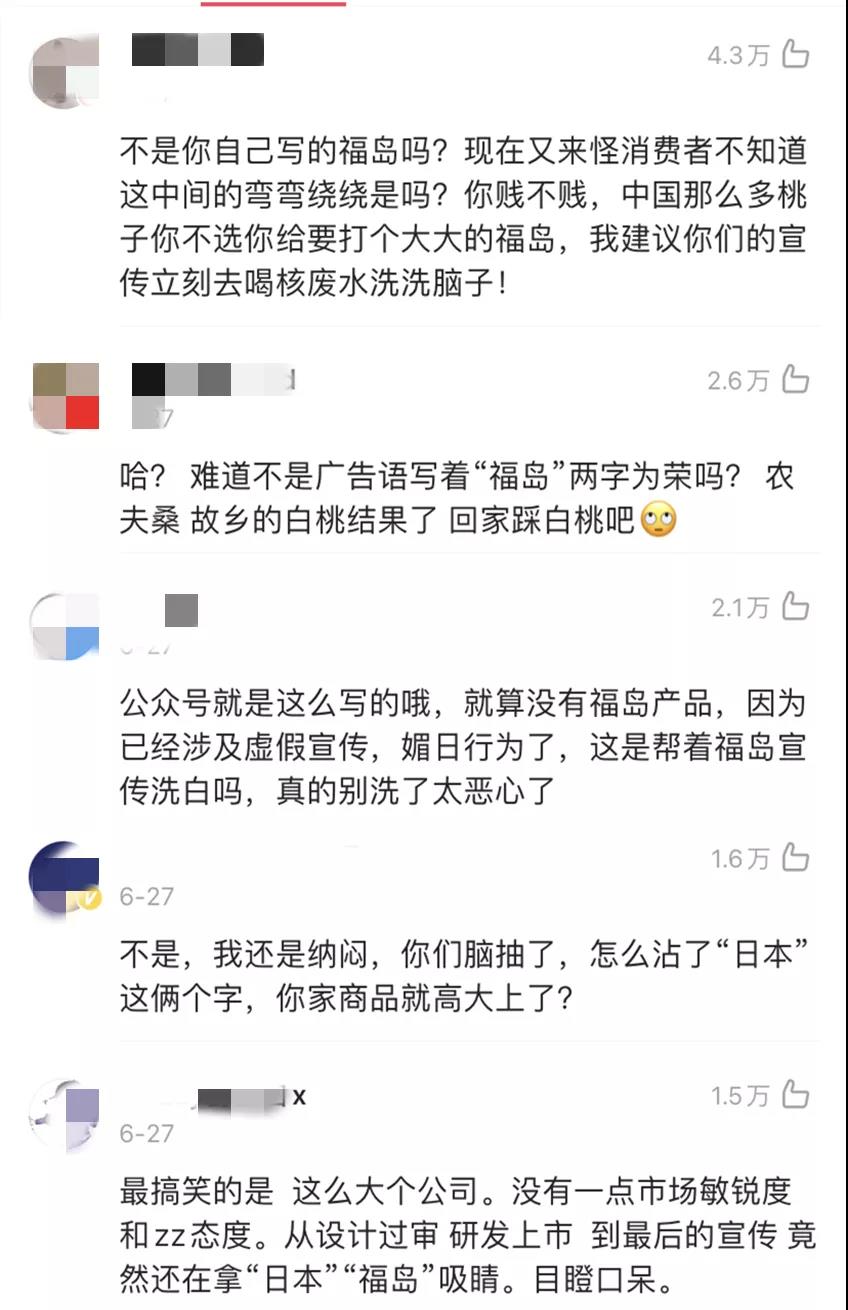Screen dimensions: 848x1310
Task: Like the comment with 4.3万 likes
Action: 795,54
